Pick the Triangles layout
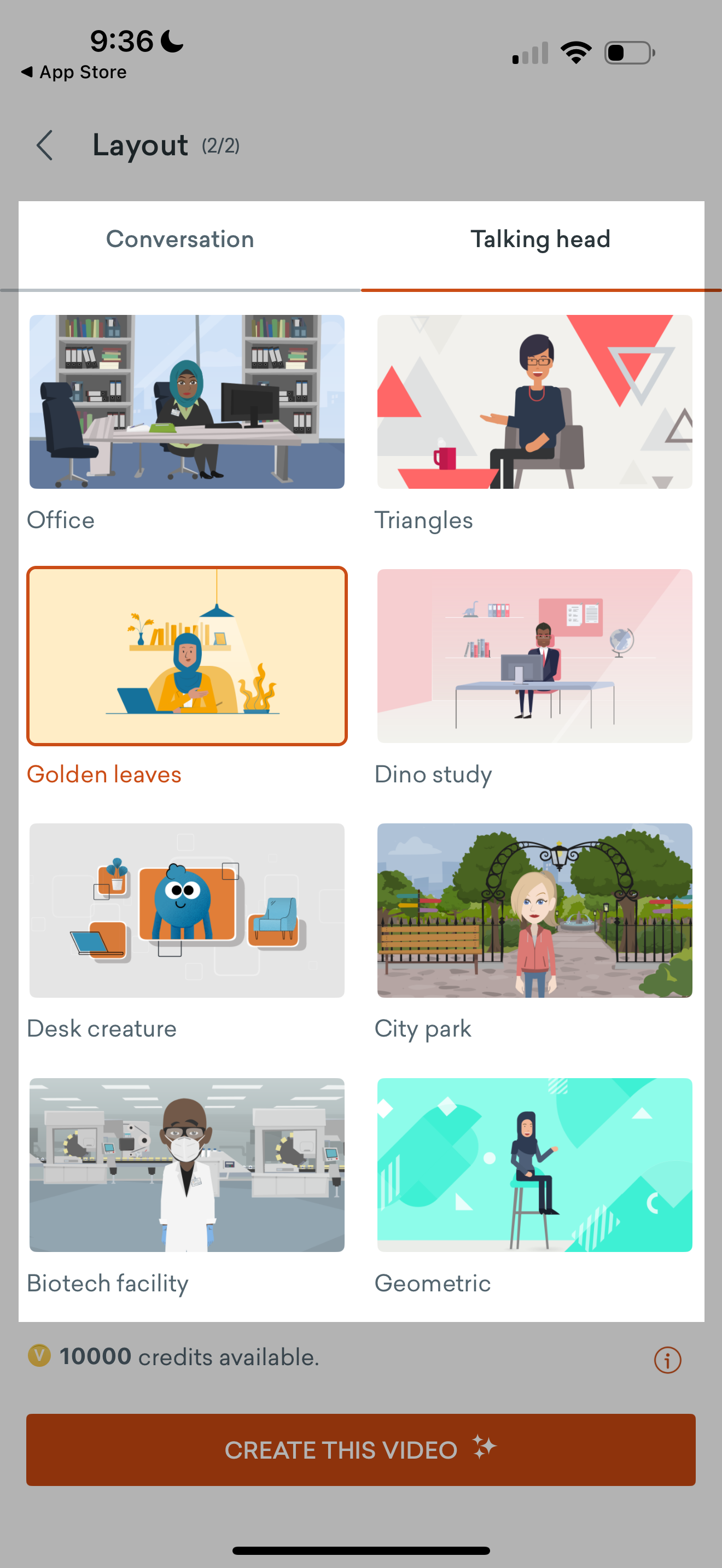This screenshot has height=1568, width=722. click(534, 402)
